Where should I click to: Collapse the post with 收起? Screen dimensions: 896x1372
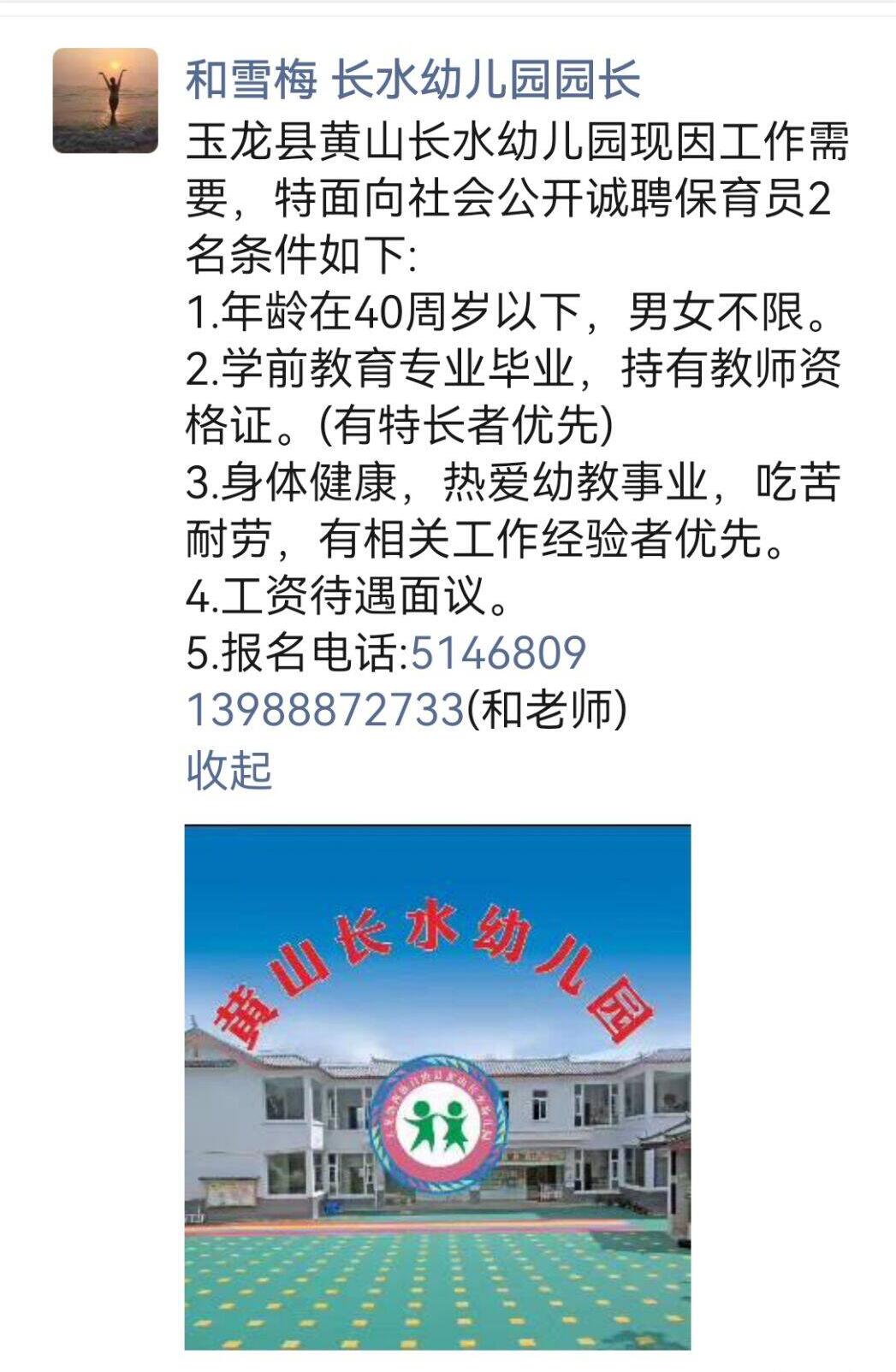point(228,770)
